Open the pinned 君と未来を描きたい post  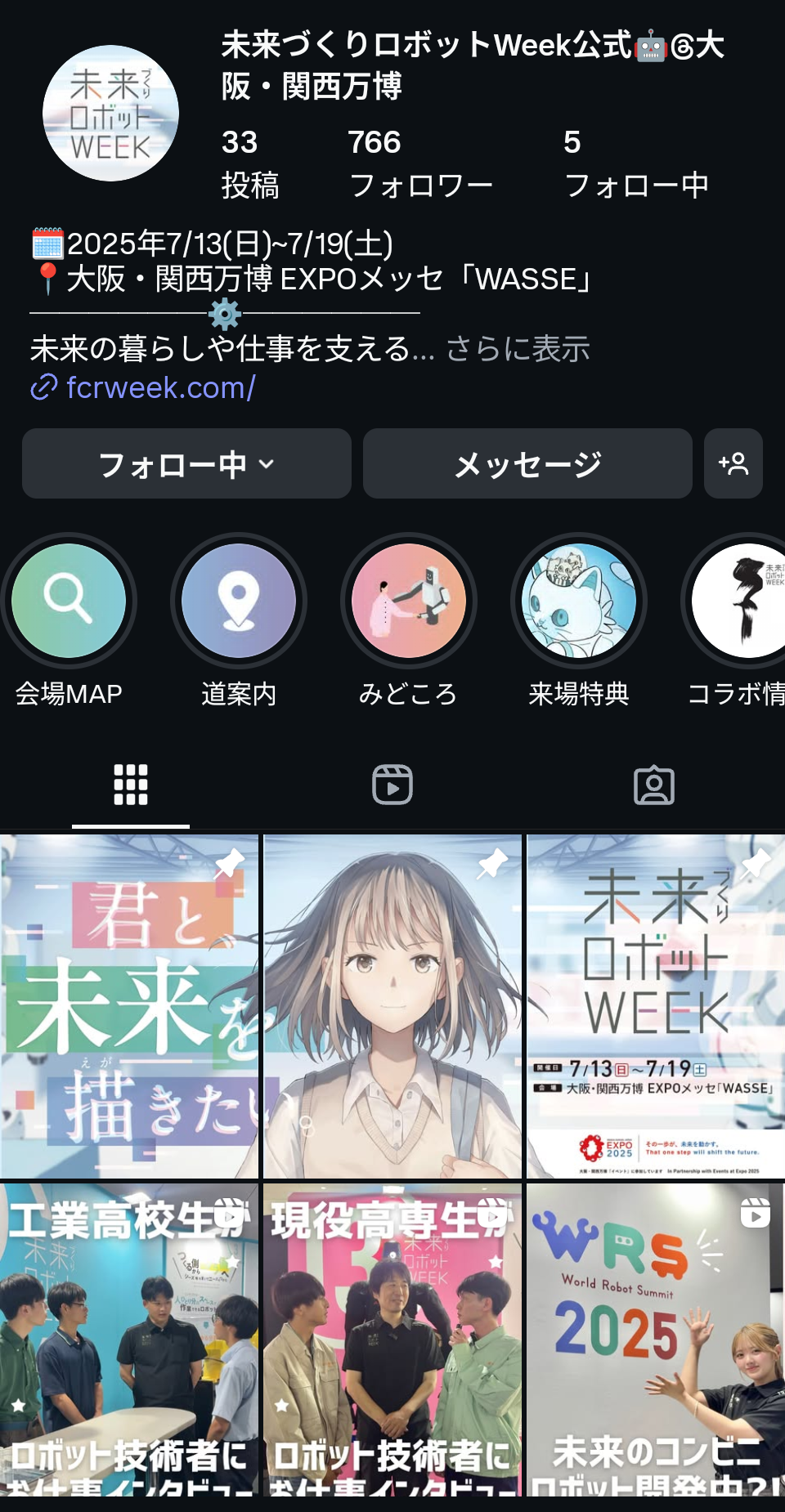tap(129, 1007)
